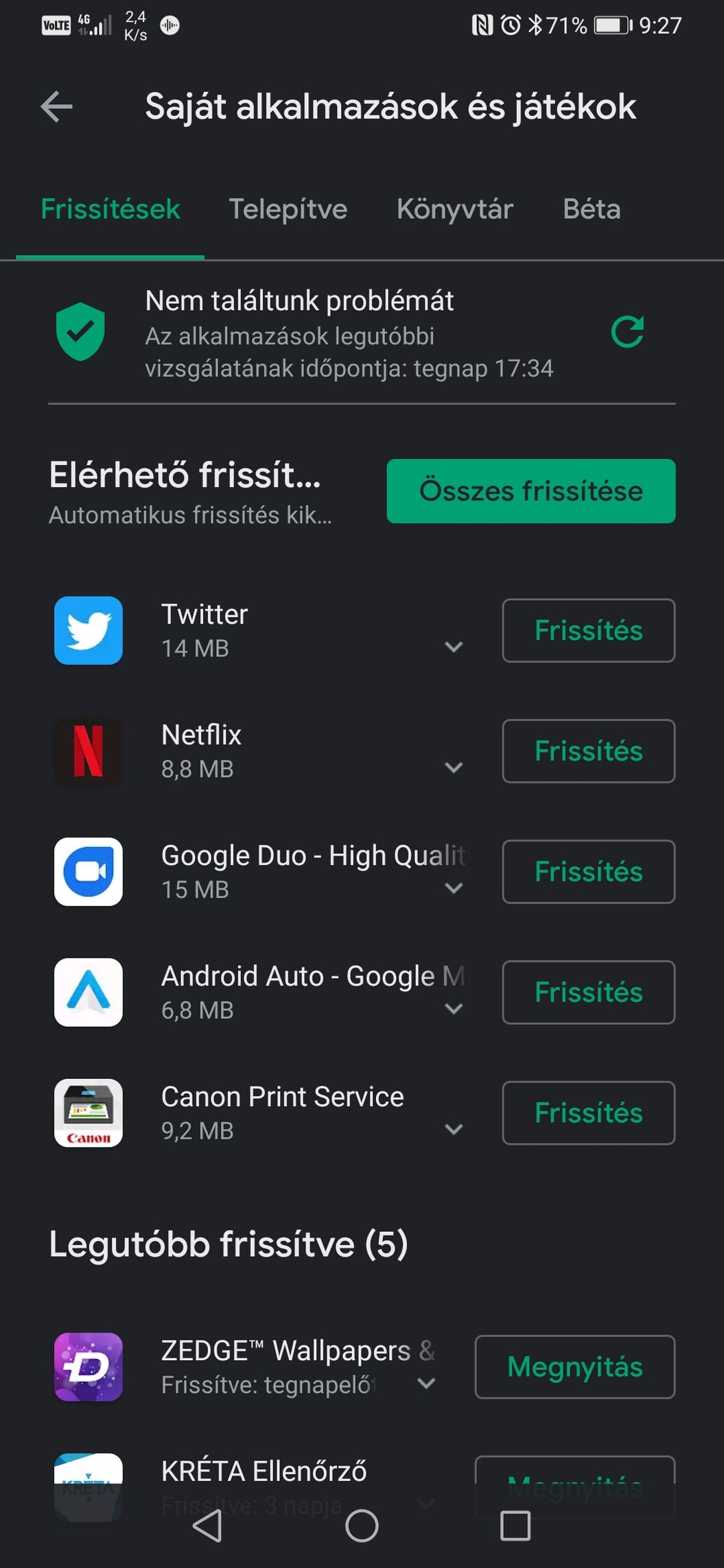Go back using the top-left arrow
Viewport: 724px width, 1568px height.
click(56, 107)
